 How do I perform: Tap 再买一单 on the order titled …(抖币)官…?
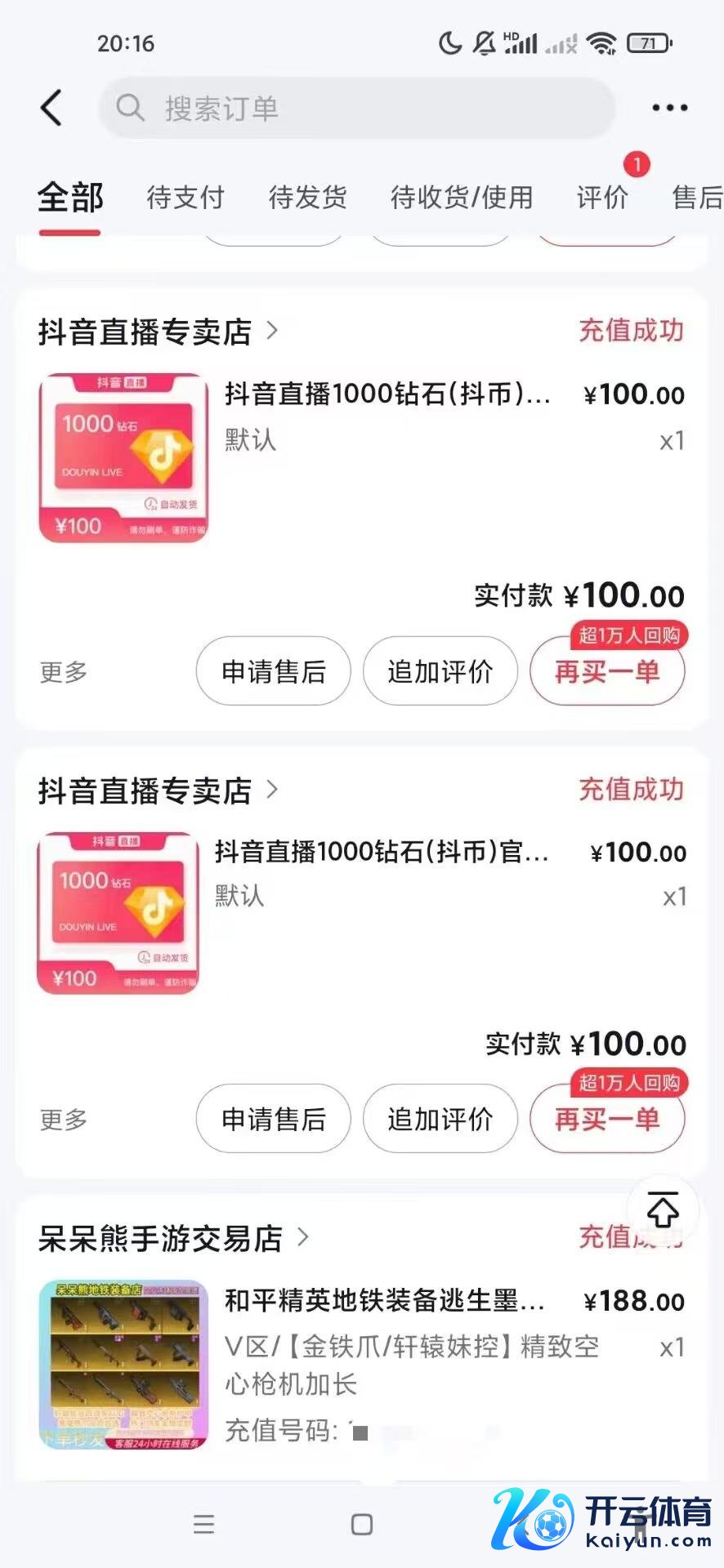(607, 1119)
